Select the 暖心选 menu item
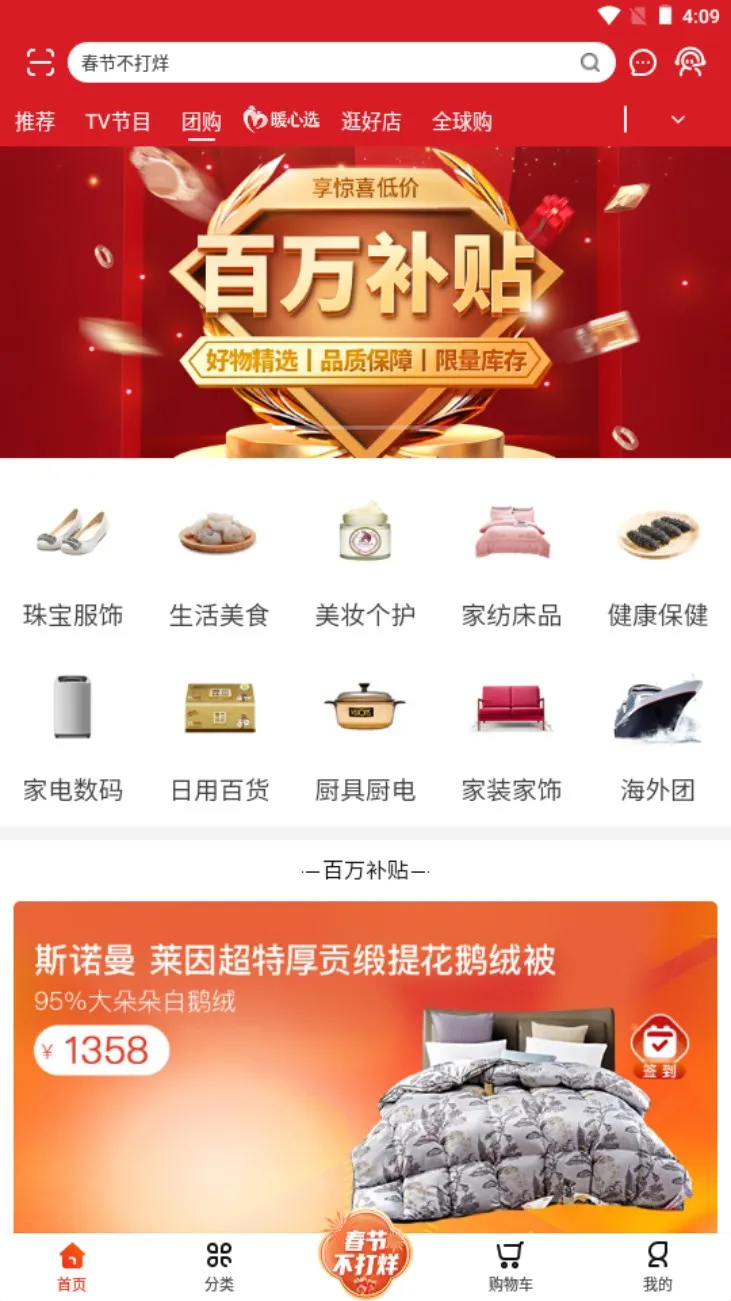Viewport: 731px width, 1301px height. [x=284, y=121]
